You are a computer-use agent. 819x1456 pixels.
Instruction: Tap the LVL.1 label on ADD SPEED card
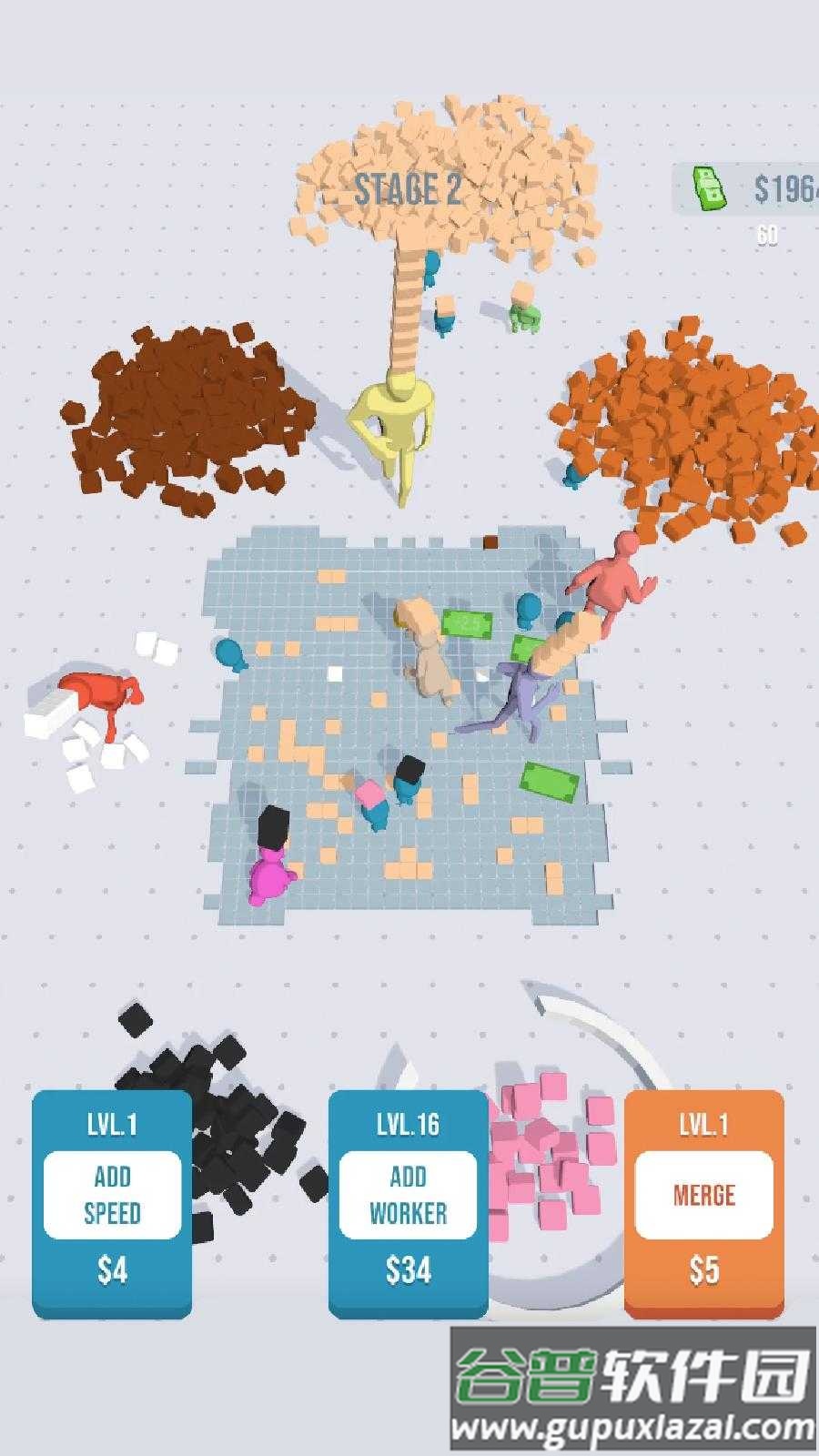pos(112,1124)
